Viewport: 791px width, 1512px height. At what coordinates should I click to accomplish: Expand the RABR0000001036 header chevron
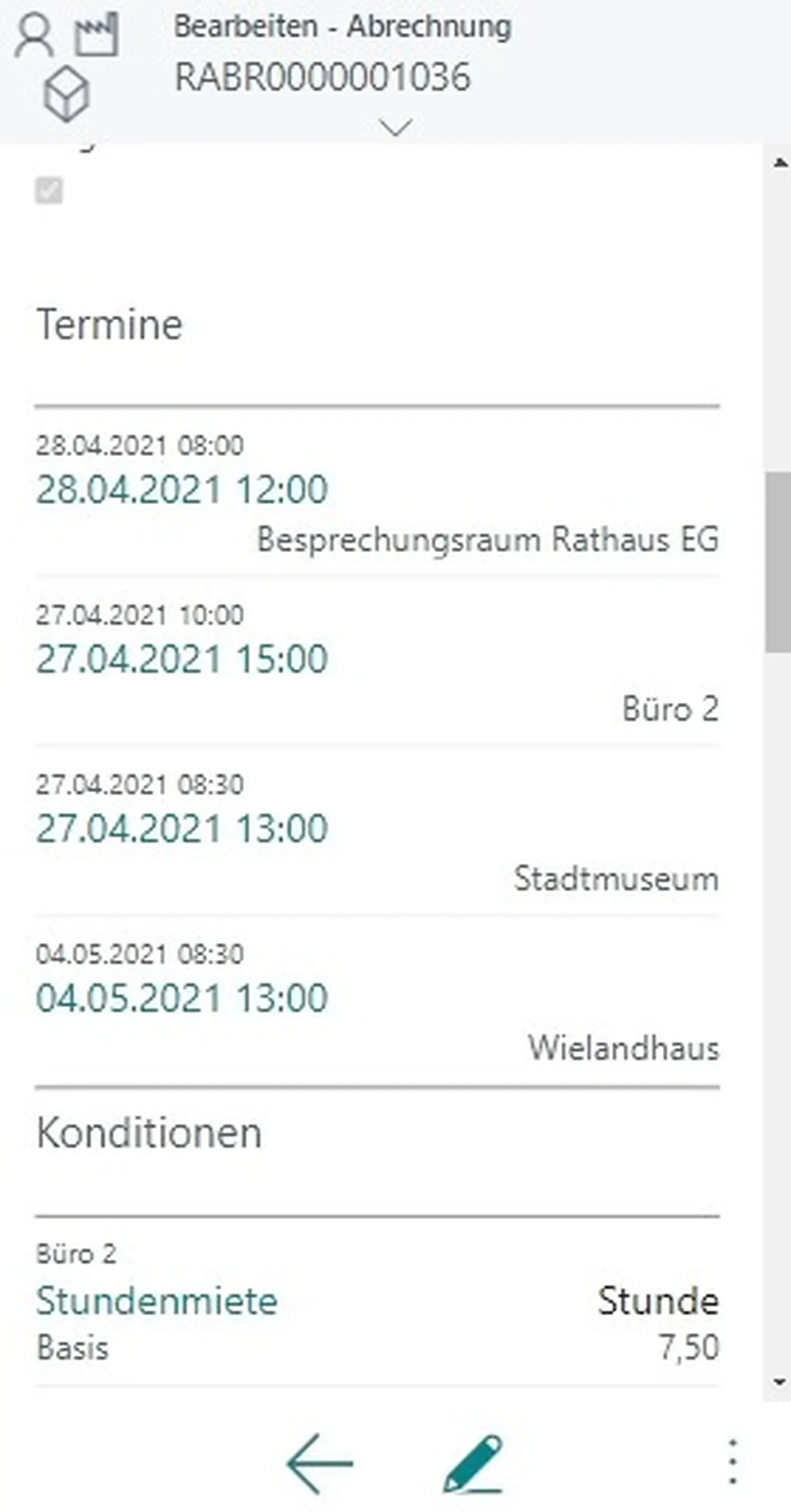(x=396, y=127)
